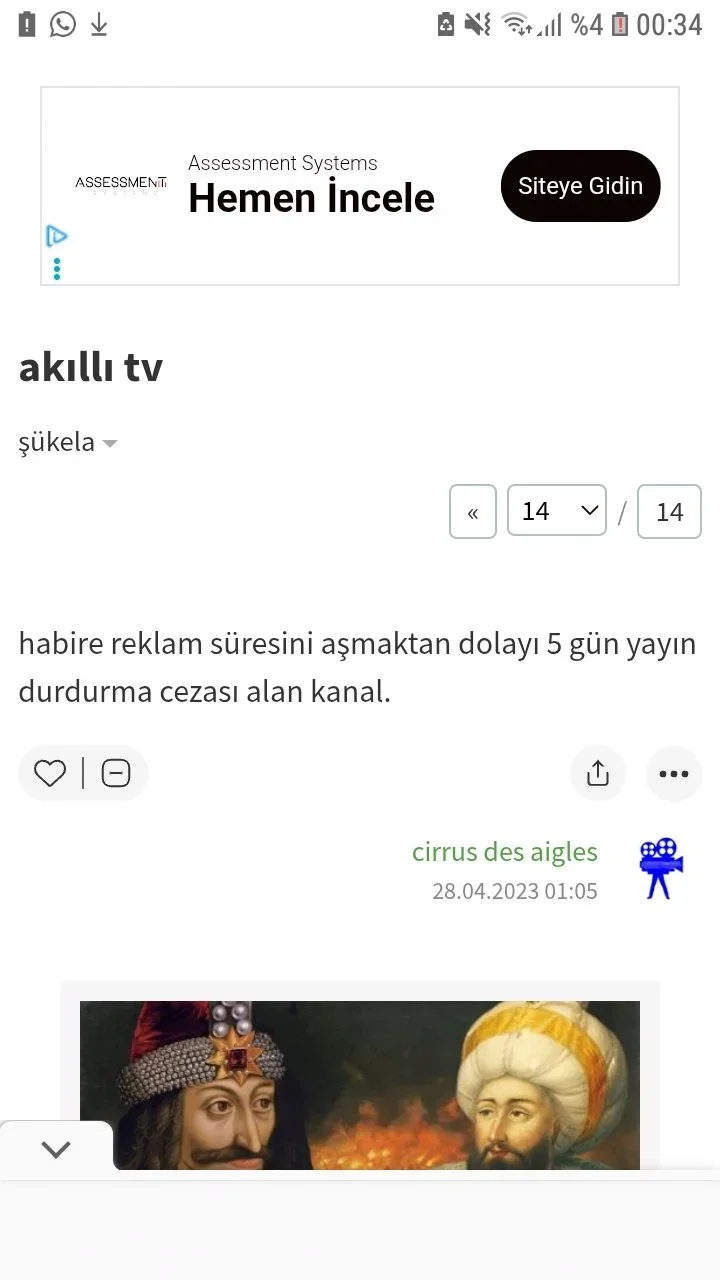Go to first page with the « button
The height and width of the screenshot is (1280, 720).
[x=472, y=511]
